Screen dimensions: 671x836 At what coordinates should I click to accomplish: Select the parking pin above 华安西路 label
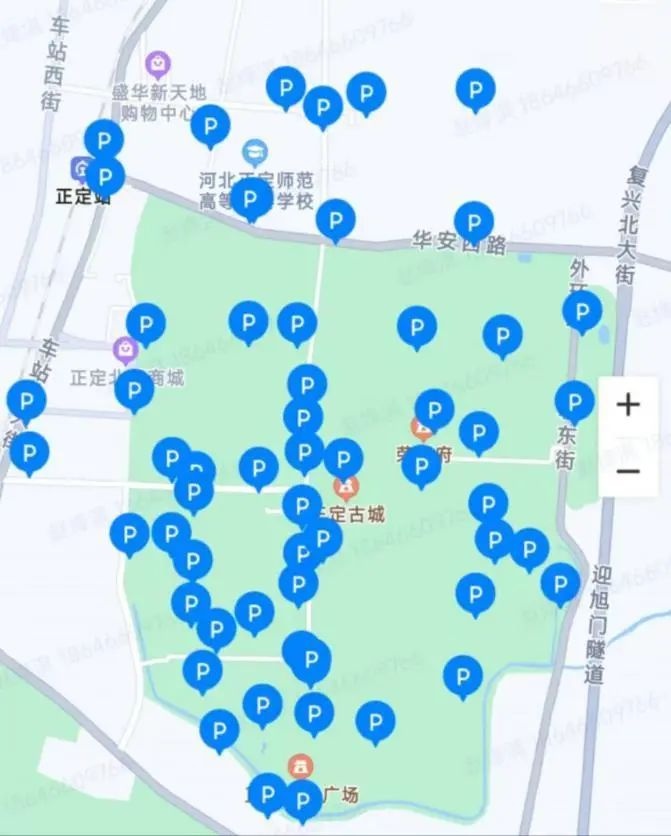click(474, 220)
